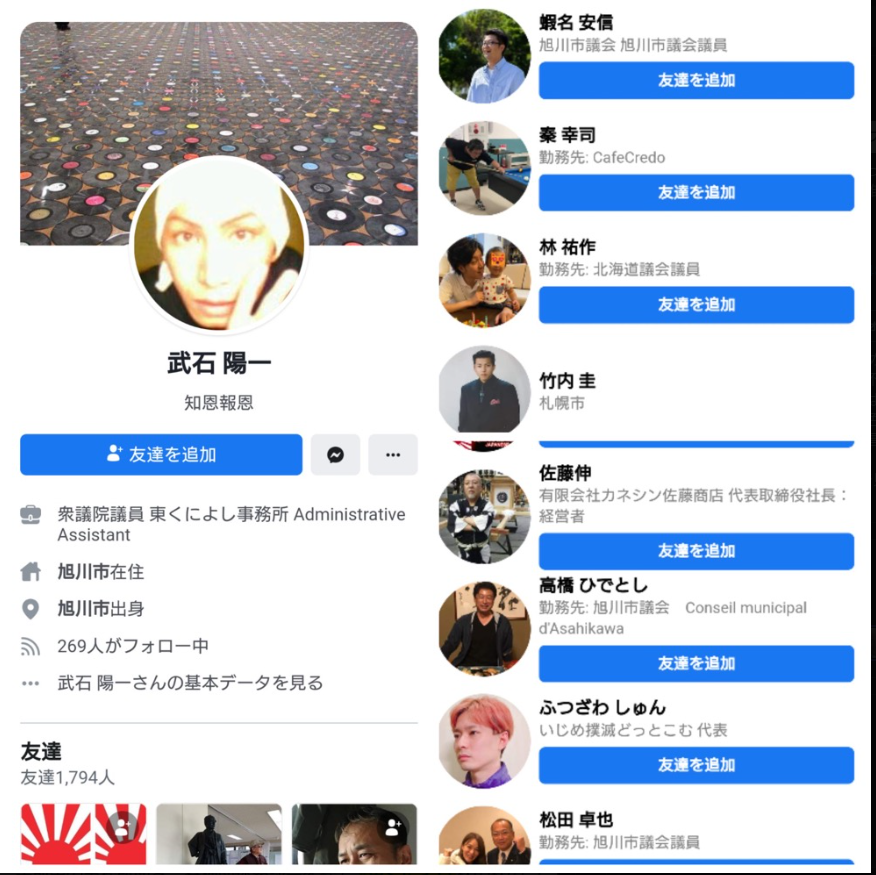Open 竹内 圭's profile
Screen dimensions: 876x875
(567, 381)
